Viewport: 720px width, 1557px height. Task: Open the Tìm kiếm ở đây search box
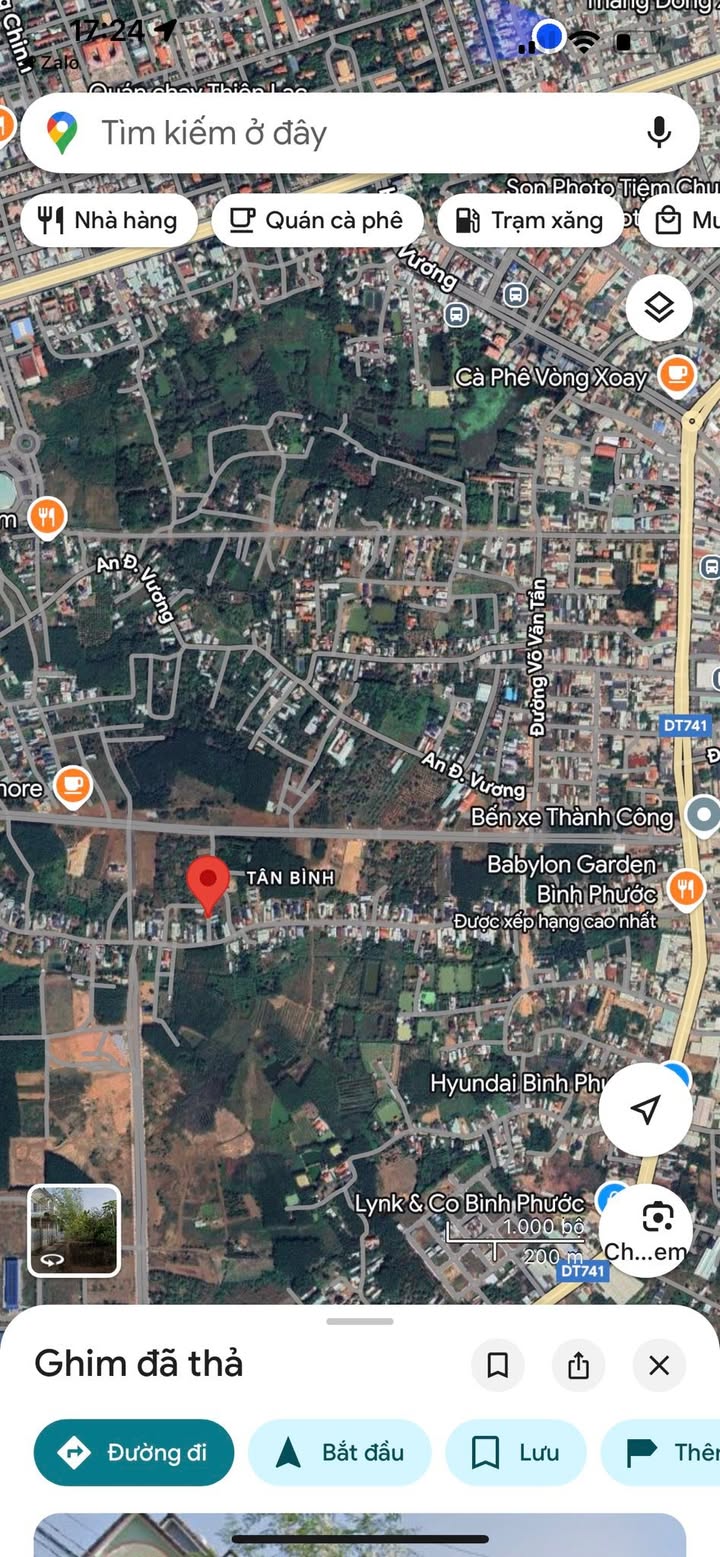(330, 133)
